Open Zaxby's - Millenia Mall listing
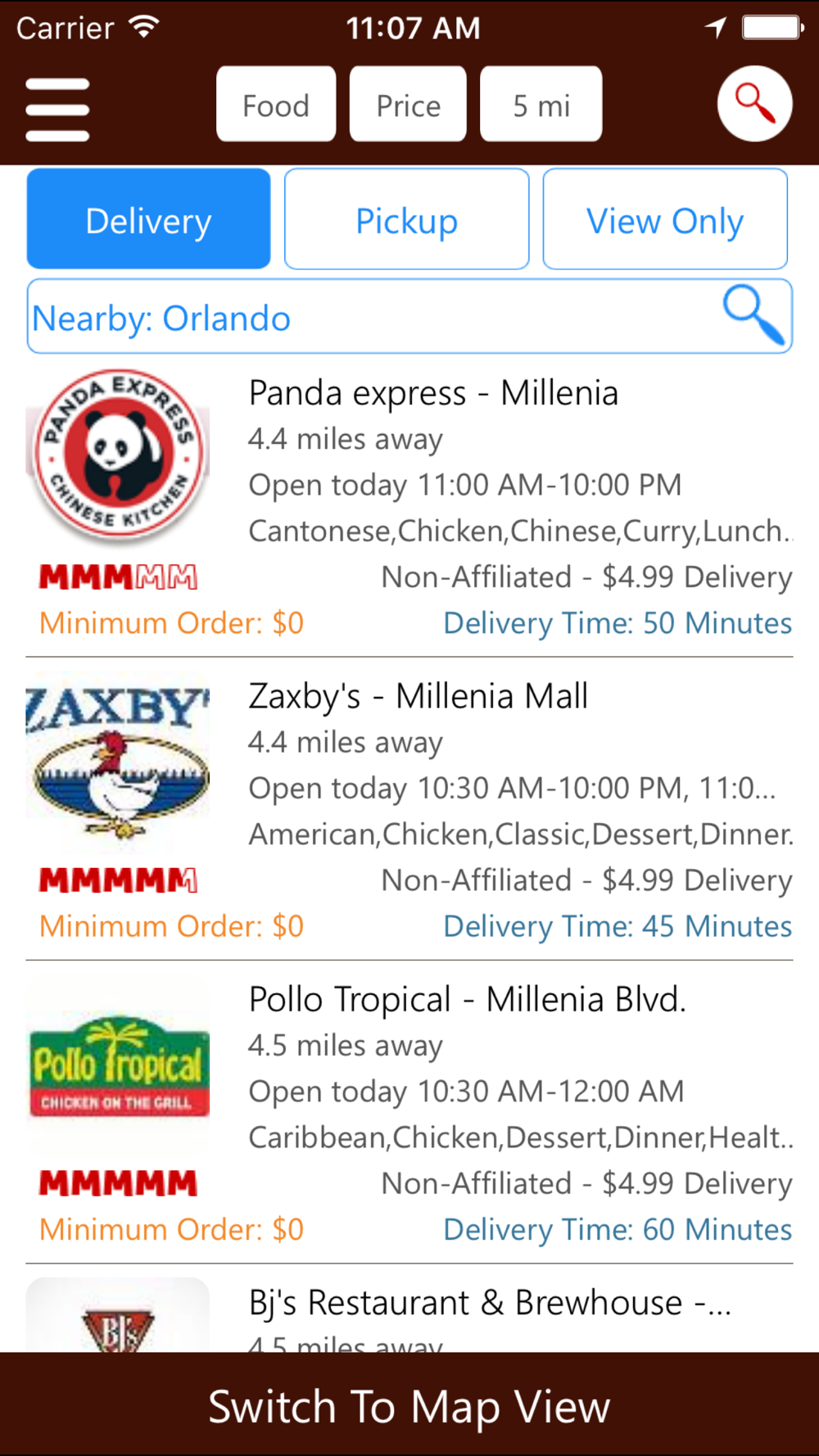 click(x=409, y=809)
